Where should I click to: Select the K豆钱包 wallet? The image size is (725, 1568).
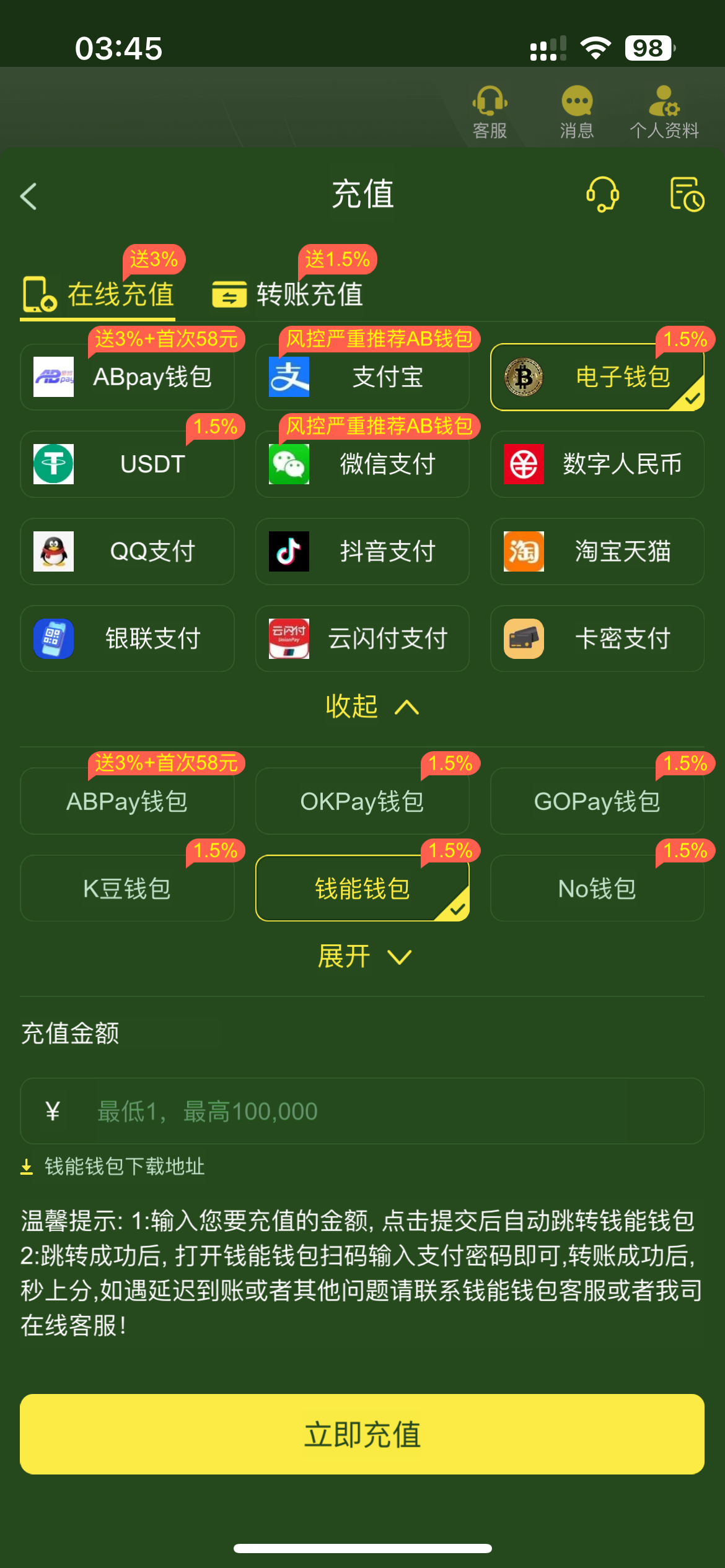127,889
